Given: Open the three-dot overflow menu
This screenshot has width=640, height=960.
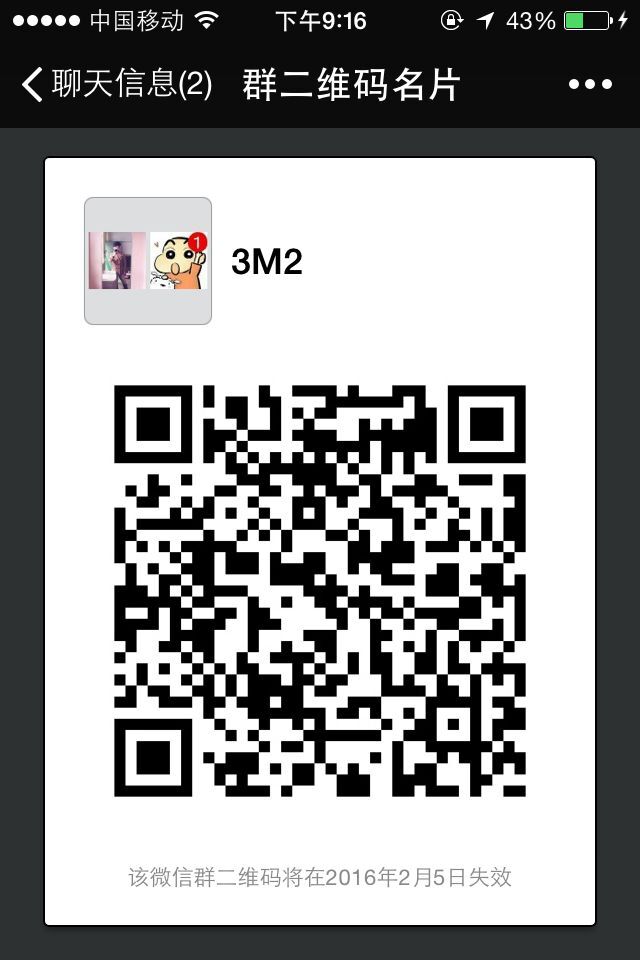Looking at the screenshot, I should [589, 85].
